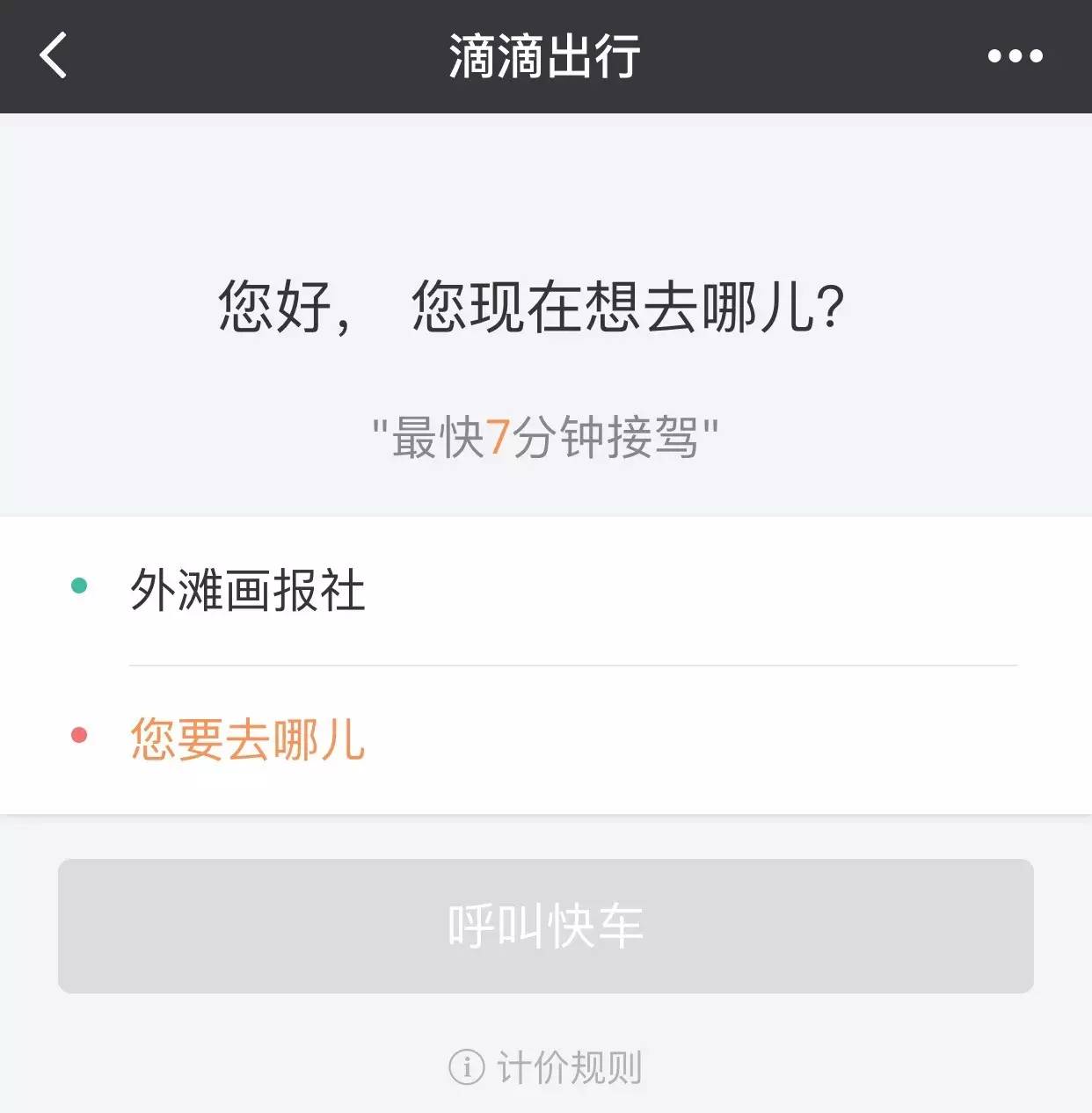This screenshot has height=1113, width=1092.
Task: Click the 滴滴出行 title in header
Action: click(545, 55)
